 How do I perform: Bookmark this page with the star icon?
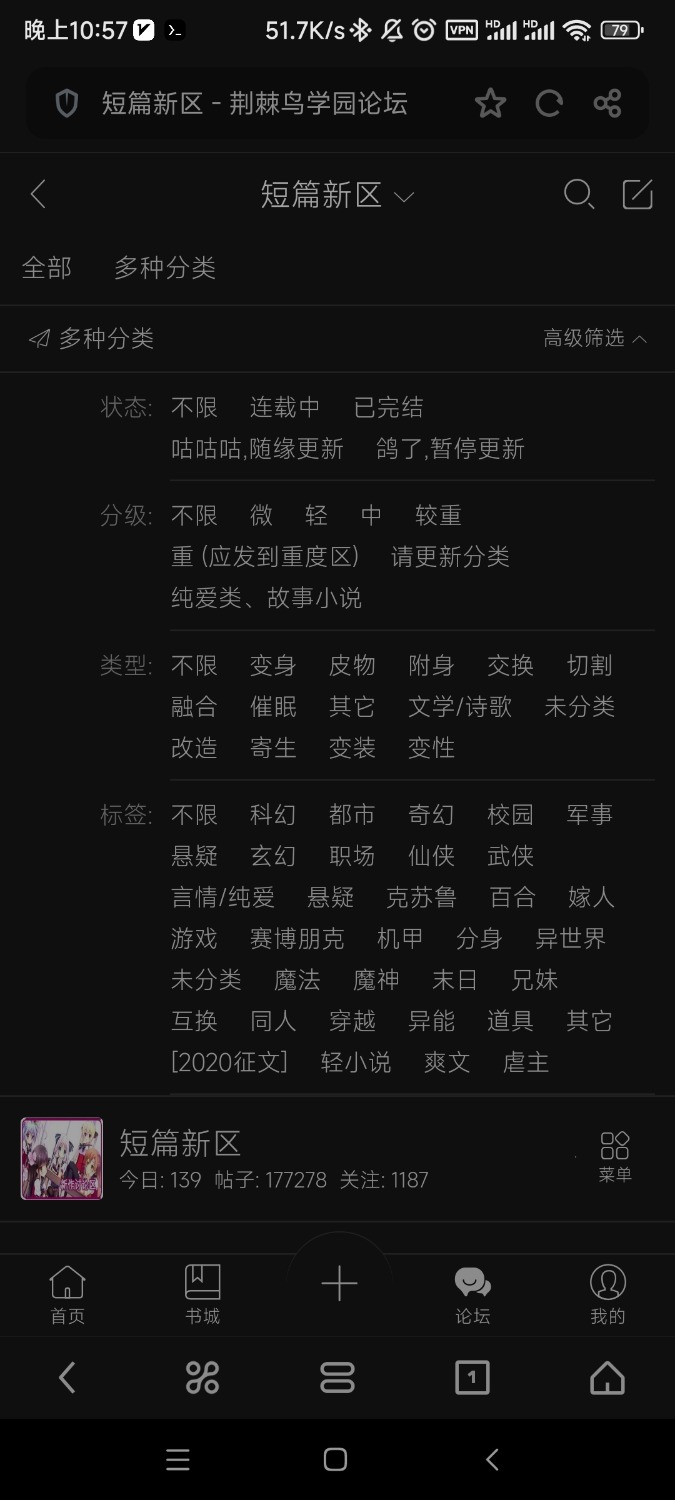(490, 103)
